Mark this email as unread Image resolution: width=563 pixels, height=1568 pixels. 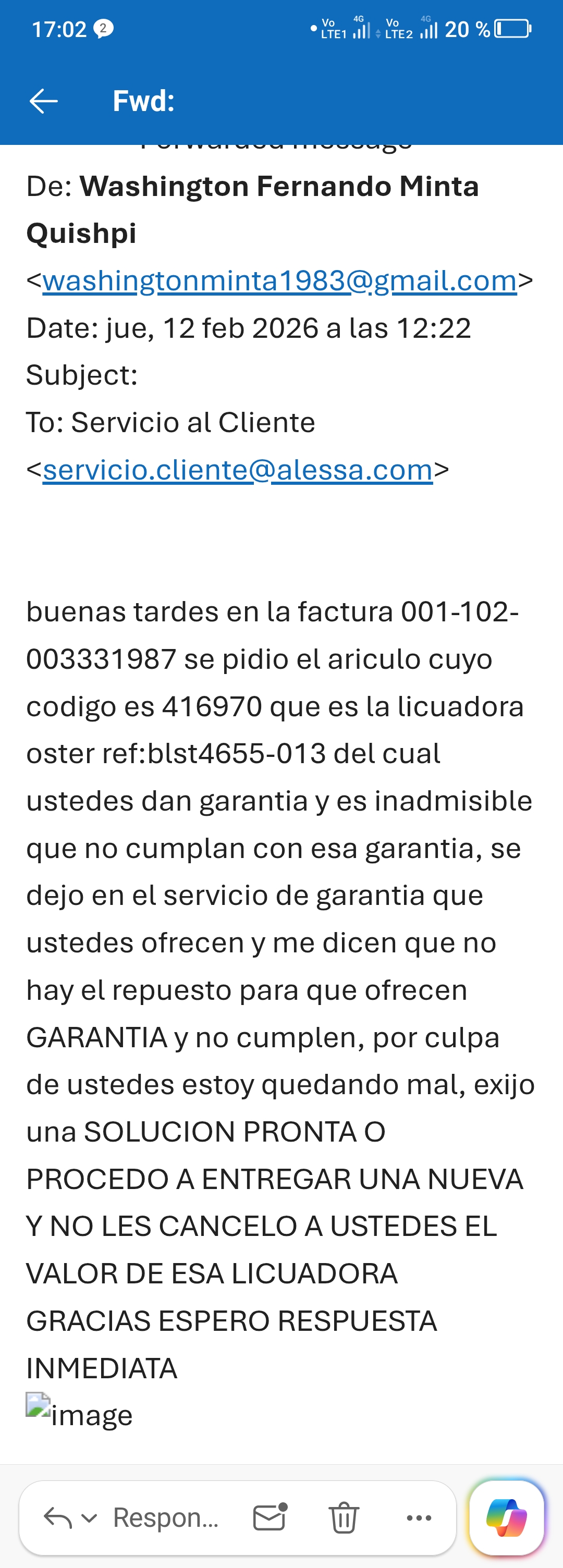click(270, 1517)
